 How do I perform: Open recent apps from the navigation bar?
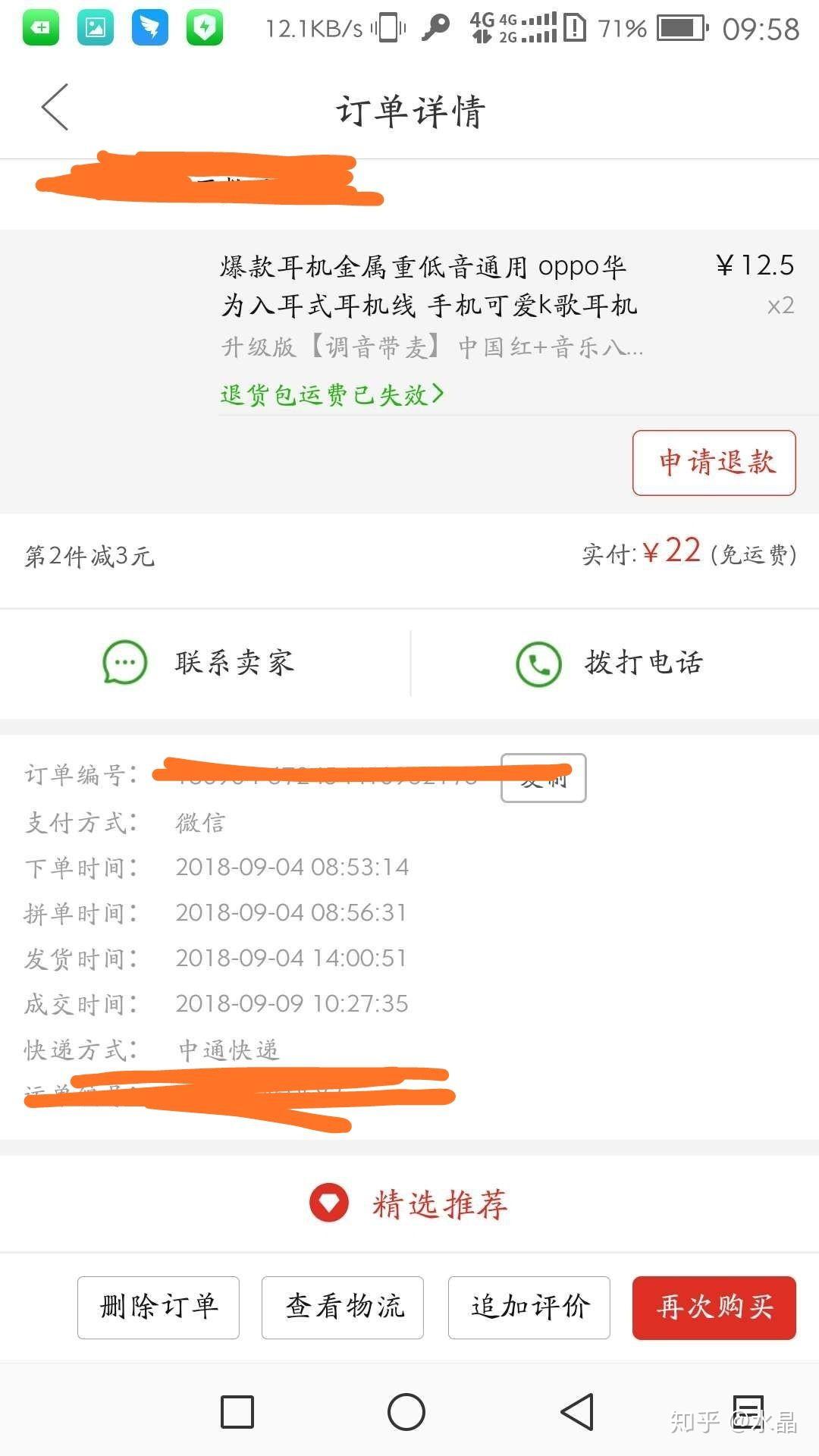click(x=237, y=1412)
